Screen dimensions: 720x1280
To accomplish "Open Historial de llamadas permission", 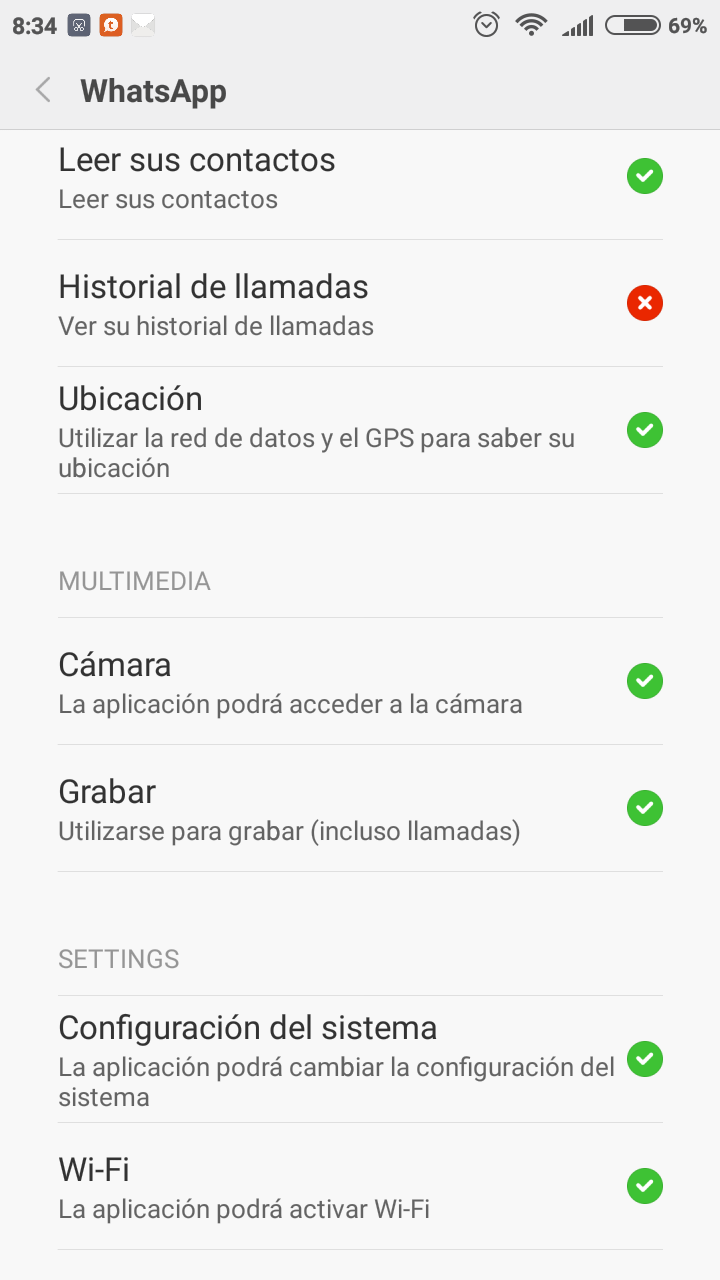I will 360,303.
